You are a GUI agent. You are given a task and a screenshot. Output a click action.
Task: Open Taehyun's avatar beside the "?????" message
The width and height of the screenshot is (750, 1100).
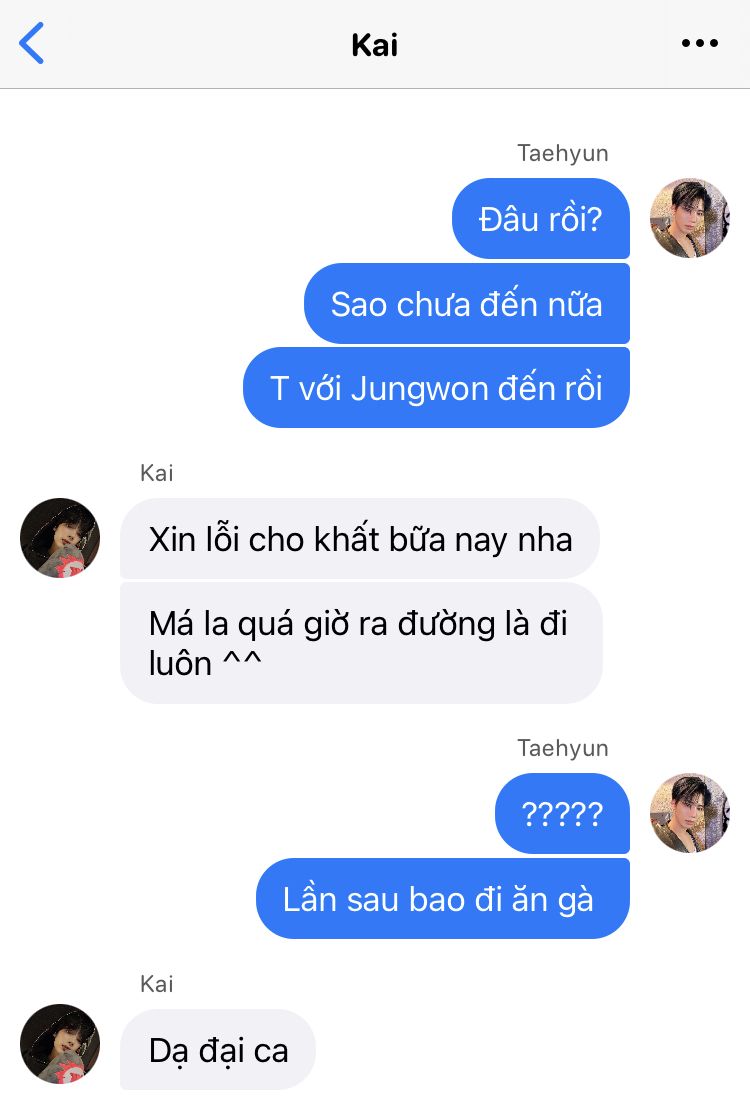pos(689,812)
